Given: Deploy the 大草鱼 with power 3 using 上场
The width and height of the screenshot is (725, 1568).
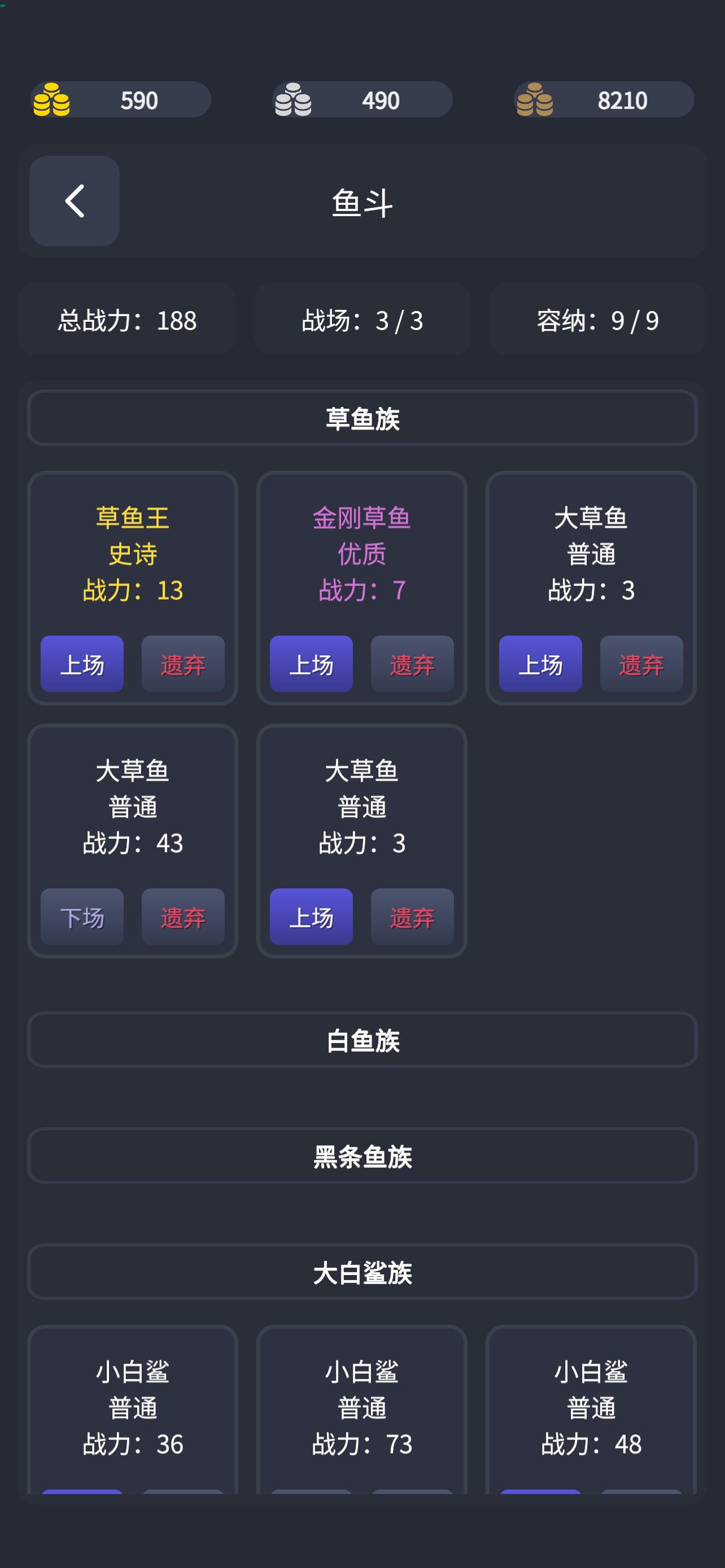Looking at the screenshot, I should (311, 917).
